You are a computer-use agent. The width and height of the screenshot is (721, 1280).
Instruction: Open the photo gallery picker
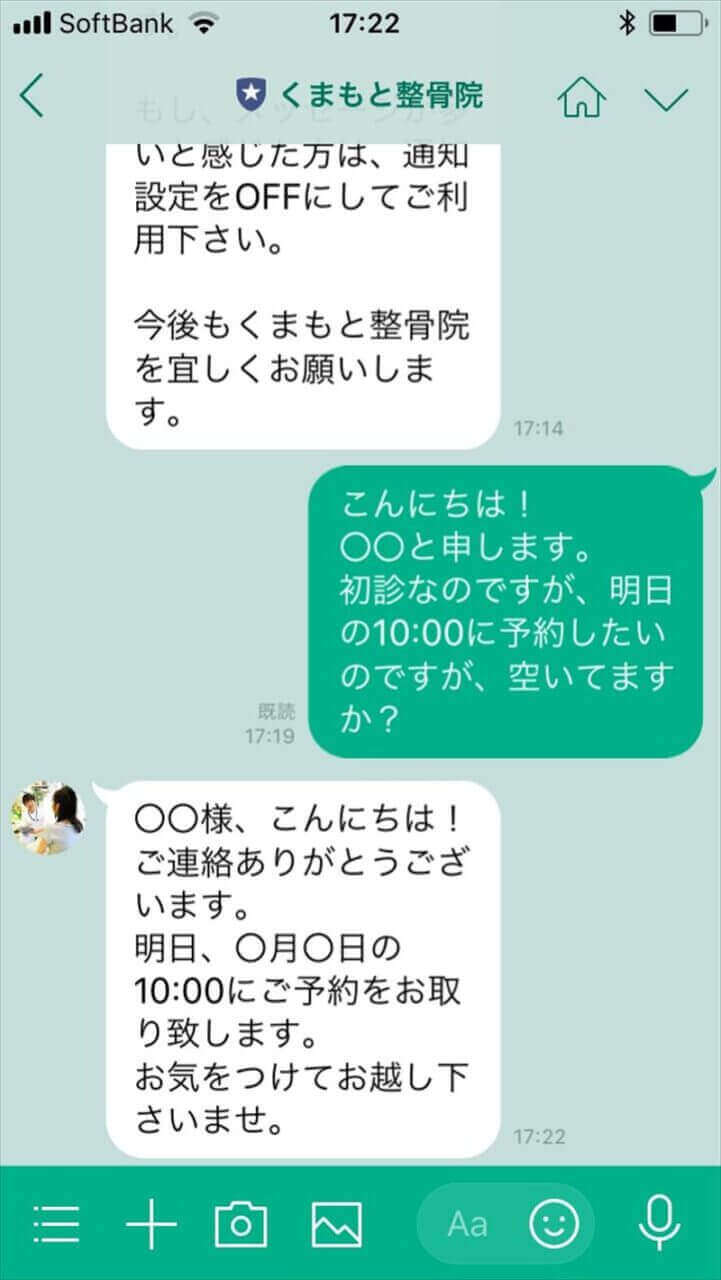coord(336,1223)
